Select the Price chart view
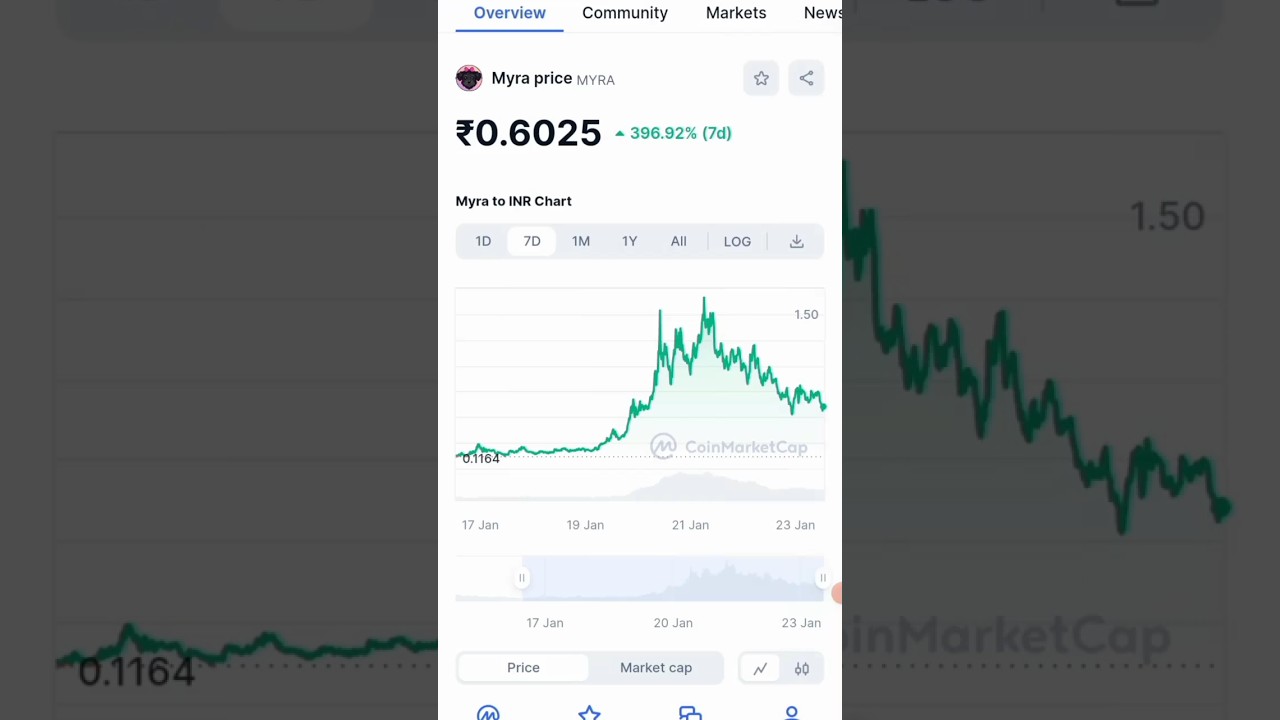Viewport: 1280px width, 720px height. coord(523,668)
